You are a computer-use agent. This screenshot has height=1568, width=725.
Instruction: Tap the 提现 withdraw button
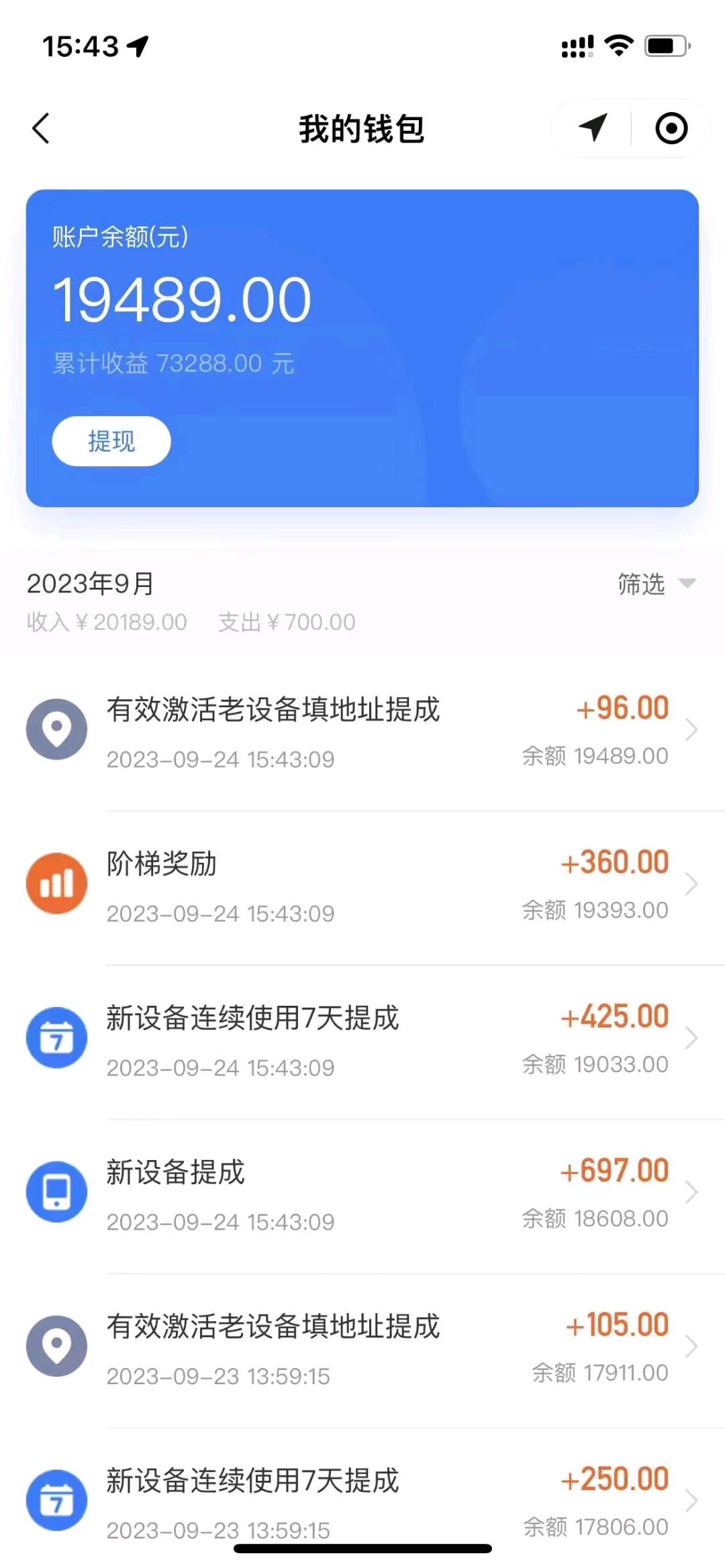(x=111, y=441)
